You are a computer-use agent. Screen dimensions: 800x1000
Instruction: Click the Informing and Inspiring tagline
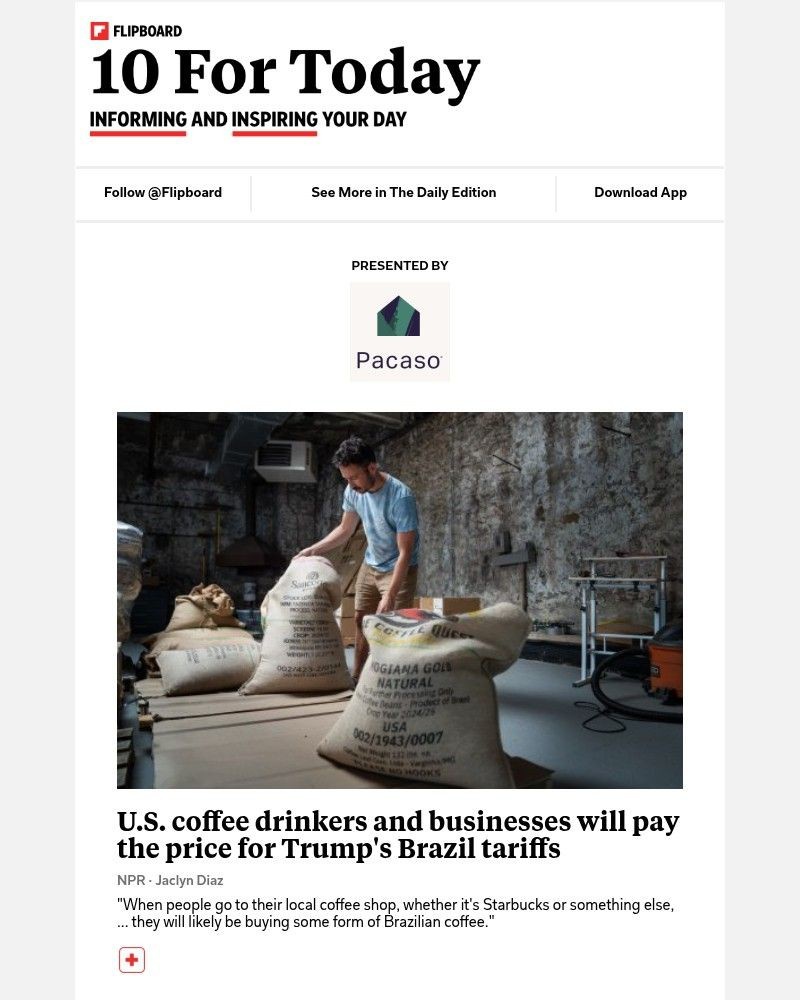pos(248,118)
